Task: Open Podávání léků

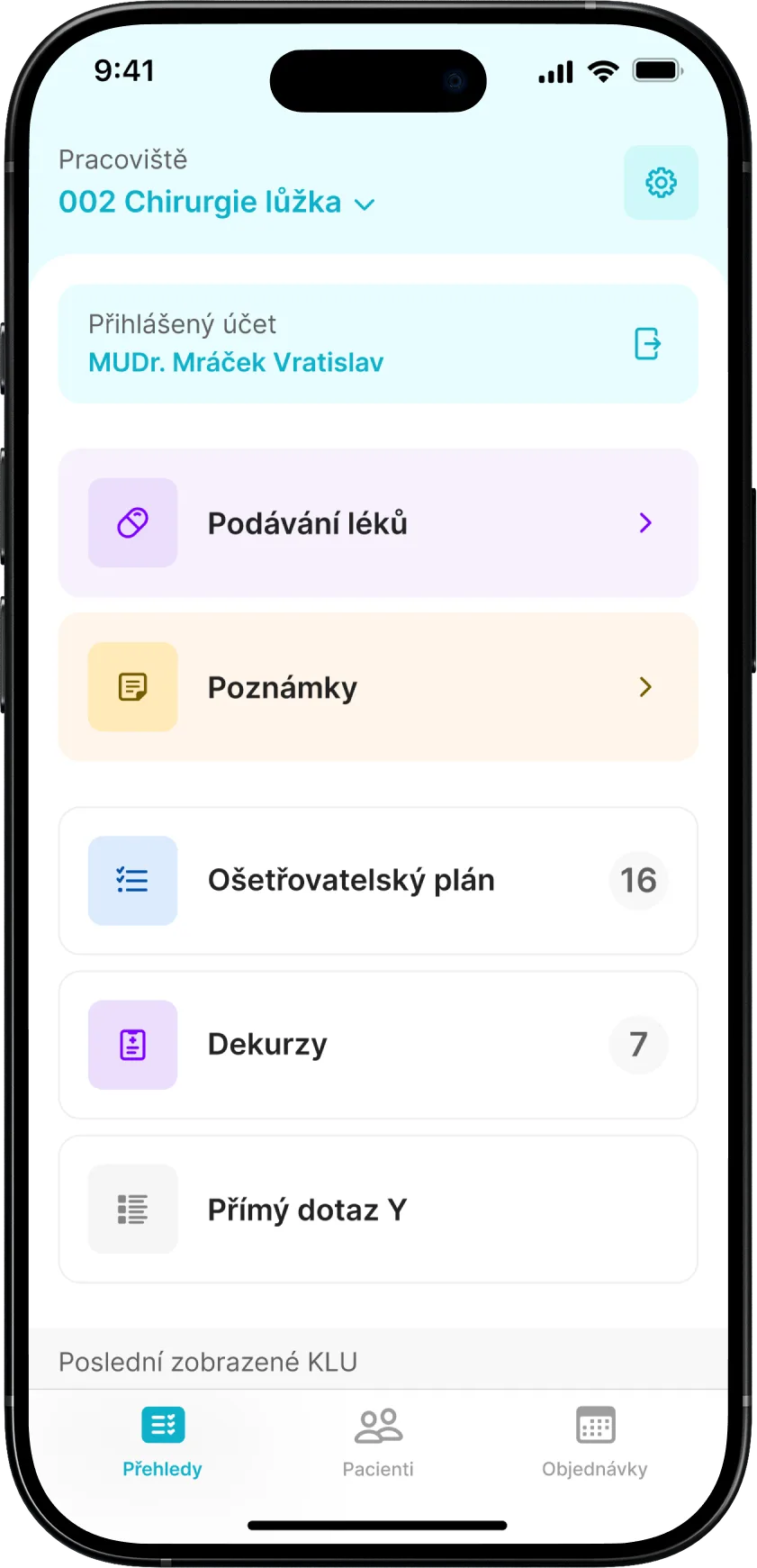Action: coord(378,523)
